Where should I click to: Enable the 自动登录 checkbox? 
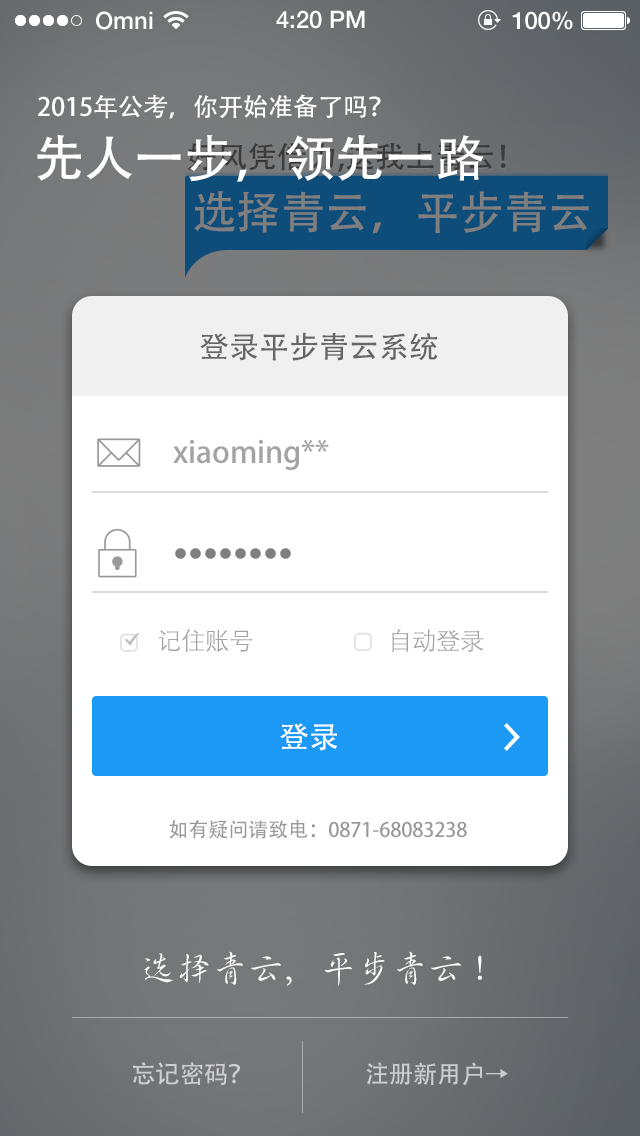tap(362, 642)
